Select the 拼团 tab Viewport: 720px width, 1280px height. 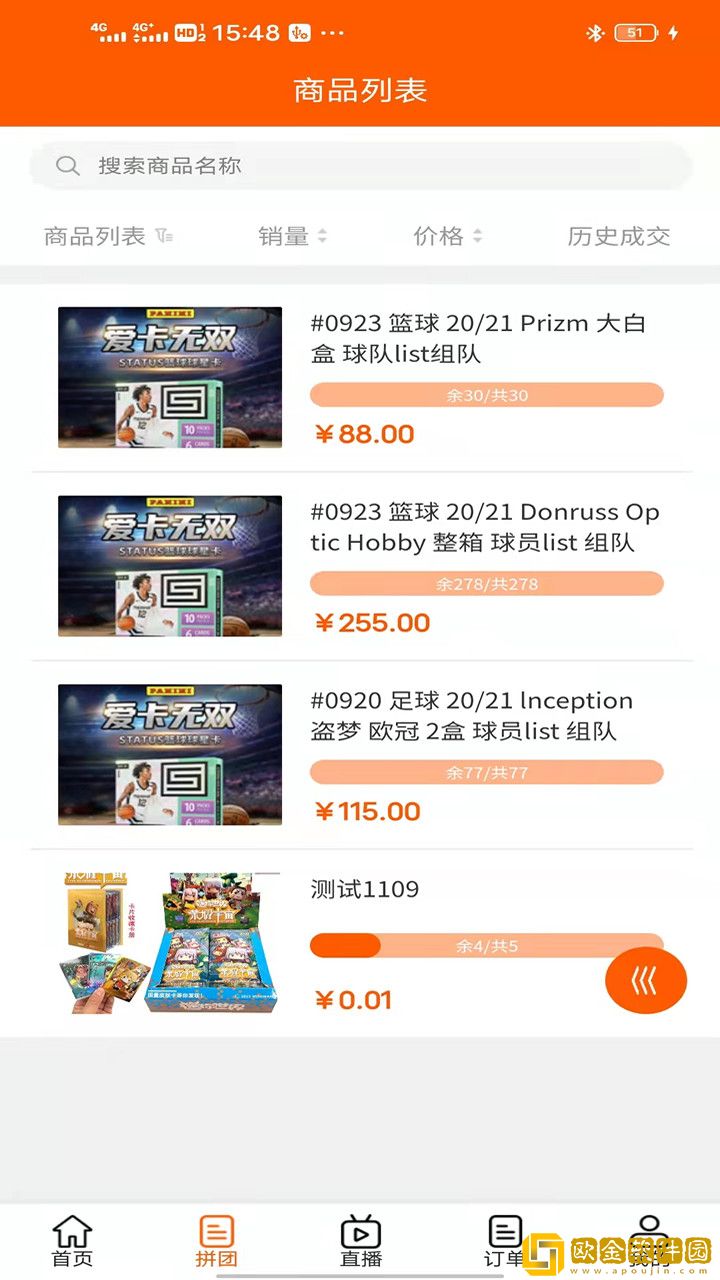216,1241
